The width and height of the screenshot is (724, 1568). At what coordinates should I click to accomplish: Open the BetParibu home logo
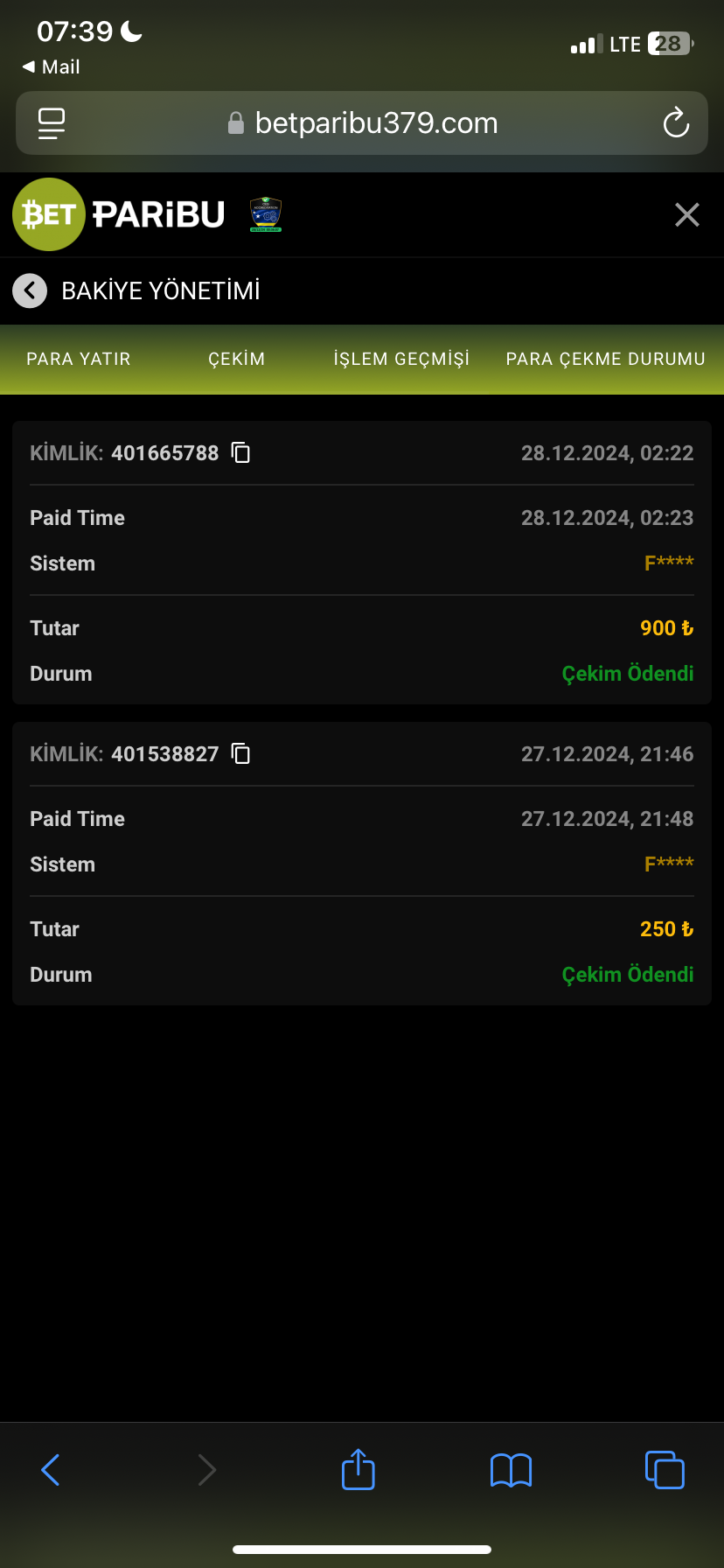(119, 214)
